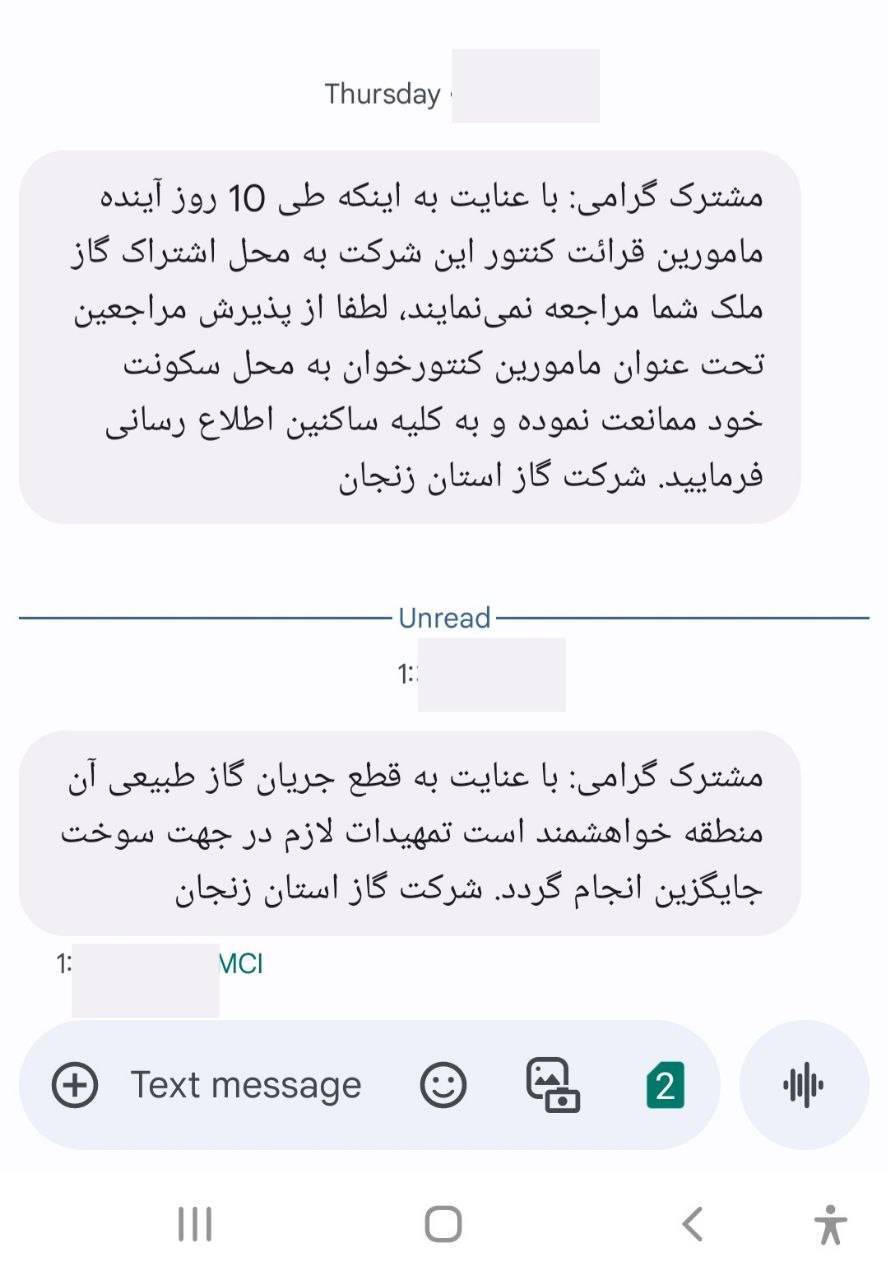Open recent apps from the navigation bar

click(195, 1223)
